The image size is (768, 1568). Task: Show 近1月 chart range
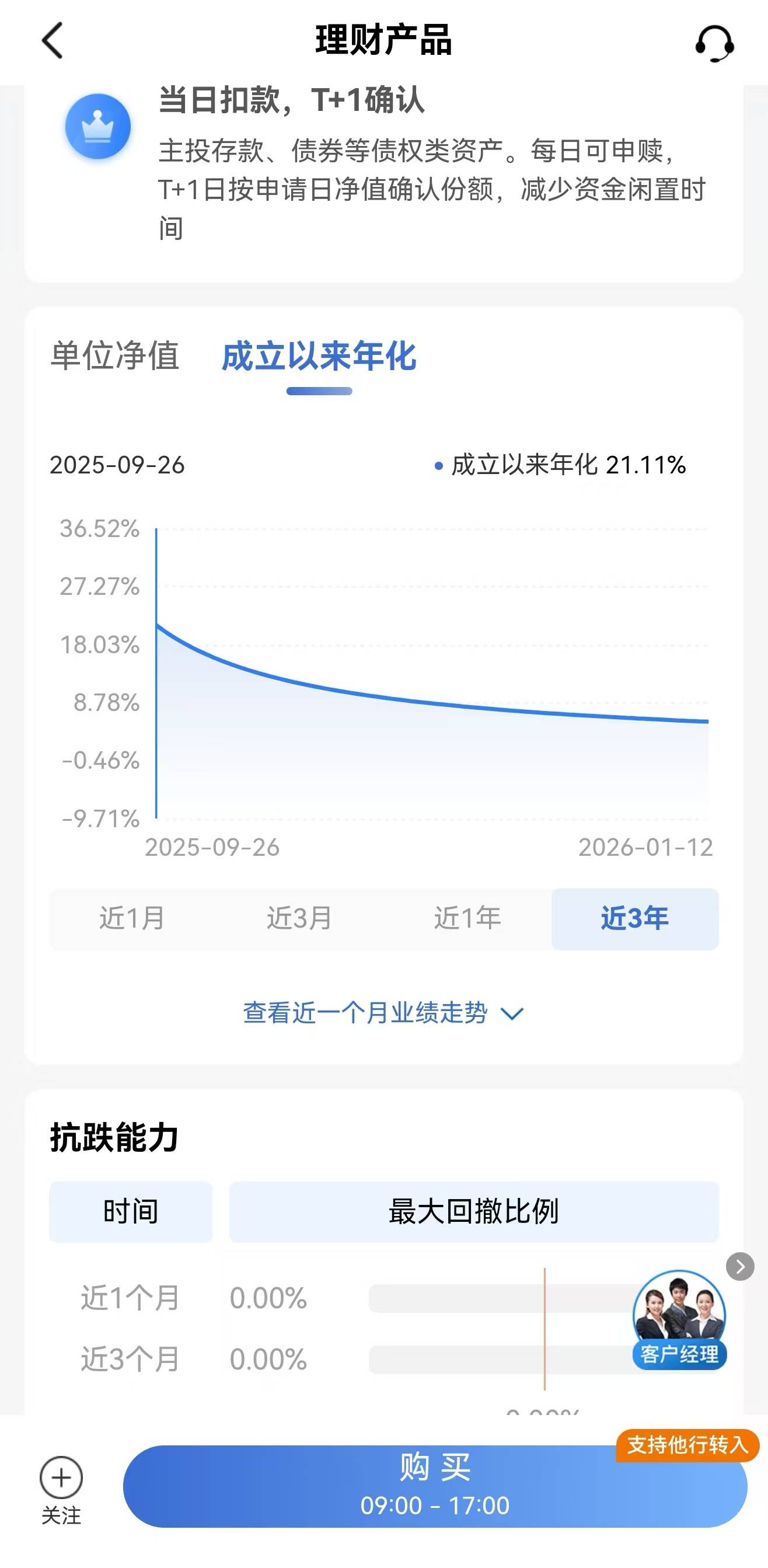click(x=132, y=918)
